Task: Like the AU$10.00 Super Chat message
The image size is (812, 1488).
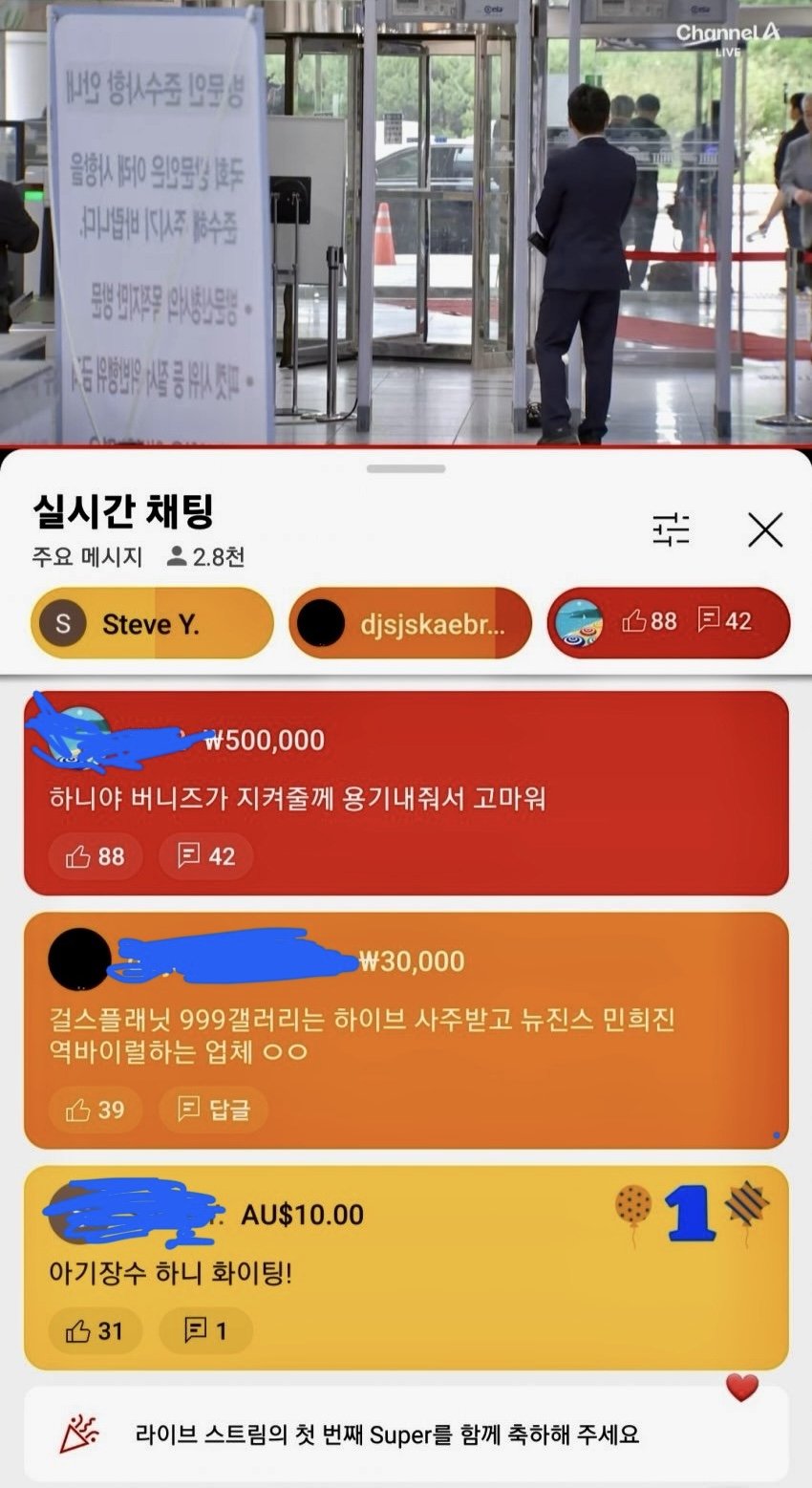Action: point(96,1330)
